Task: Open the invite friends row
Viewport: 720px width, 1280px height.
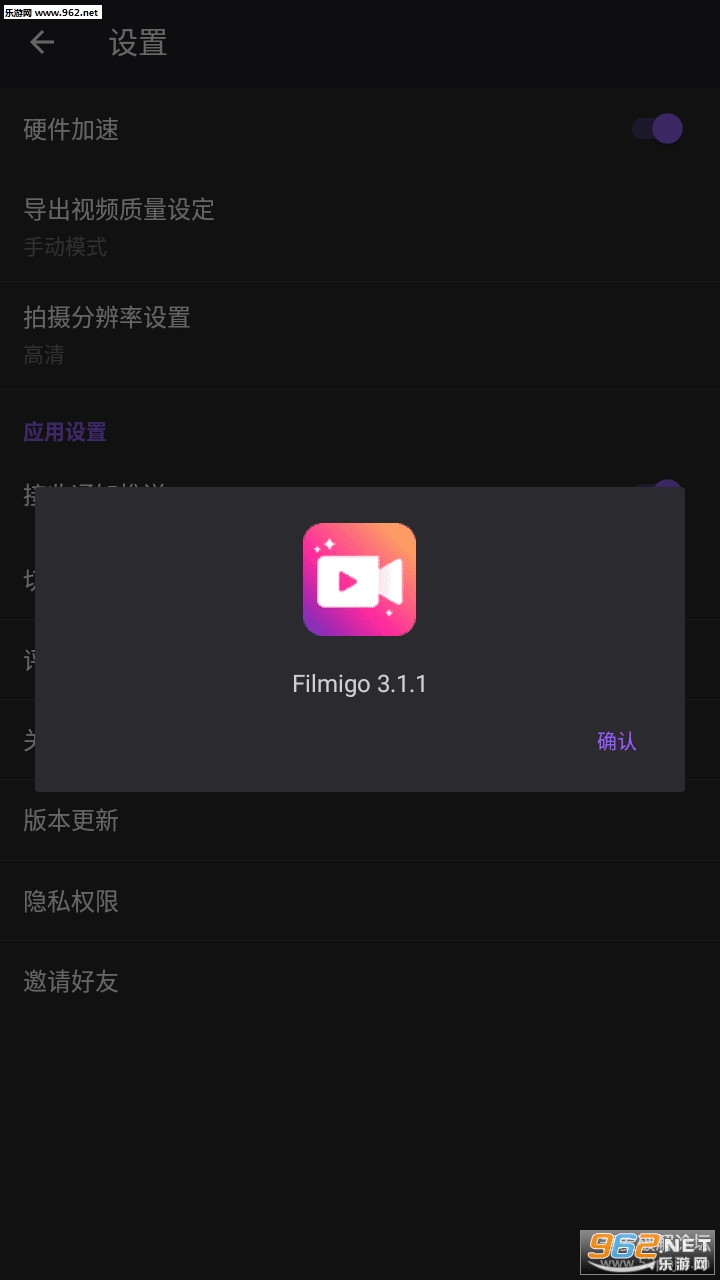Action: pyautogui.click(x=360, y=981)
